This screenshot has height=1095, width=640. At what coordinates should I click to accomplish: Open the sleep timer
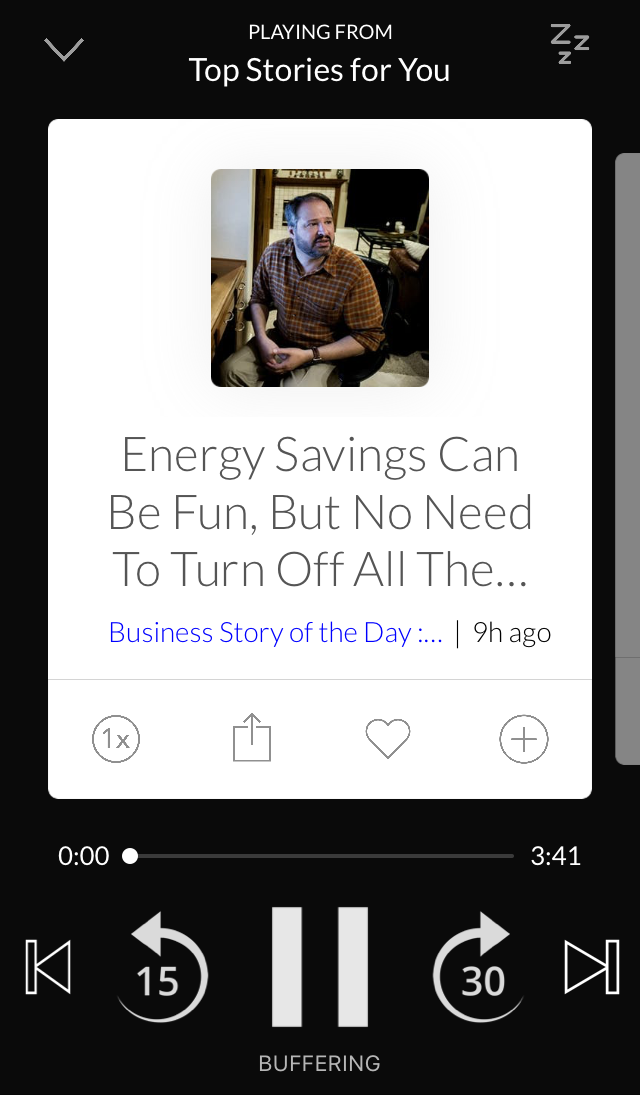point(570,44)
